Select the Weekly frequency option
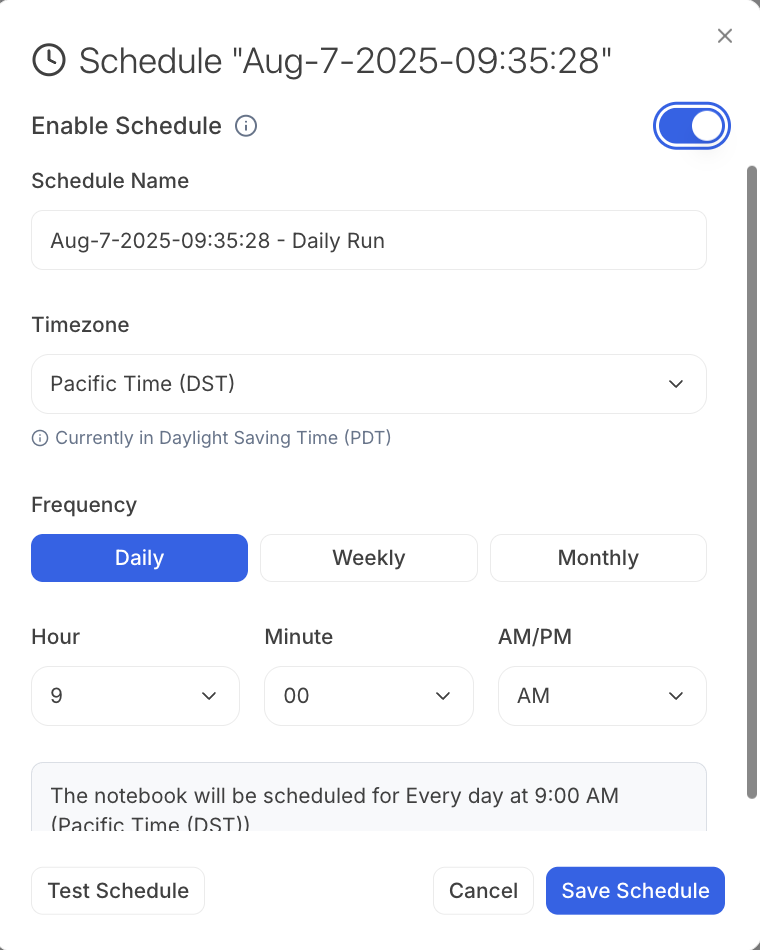760x950 pixels. pos(368,558)
